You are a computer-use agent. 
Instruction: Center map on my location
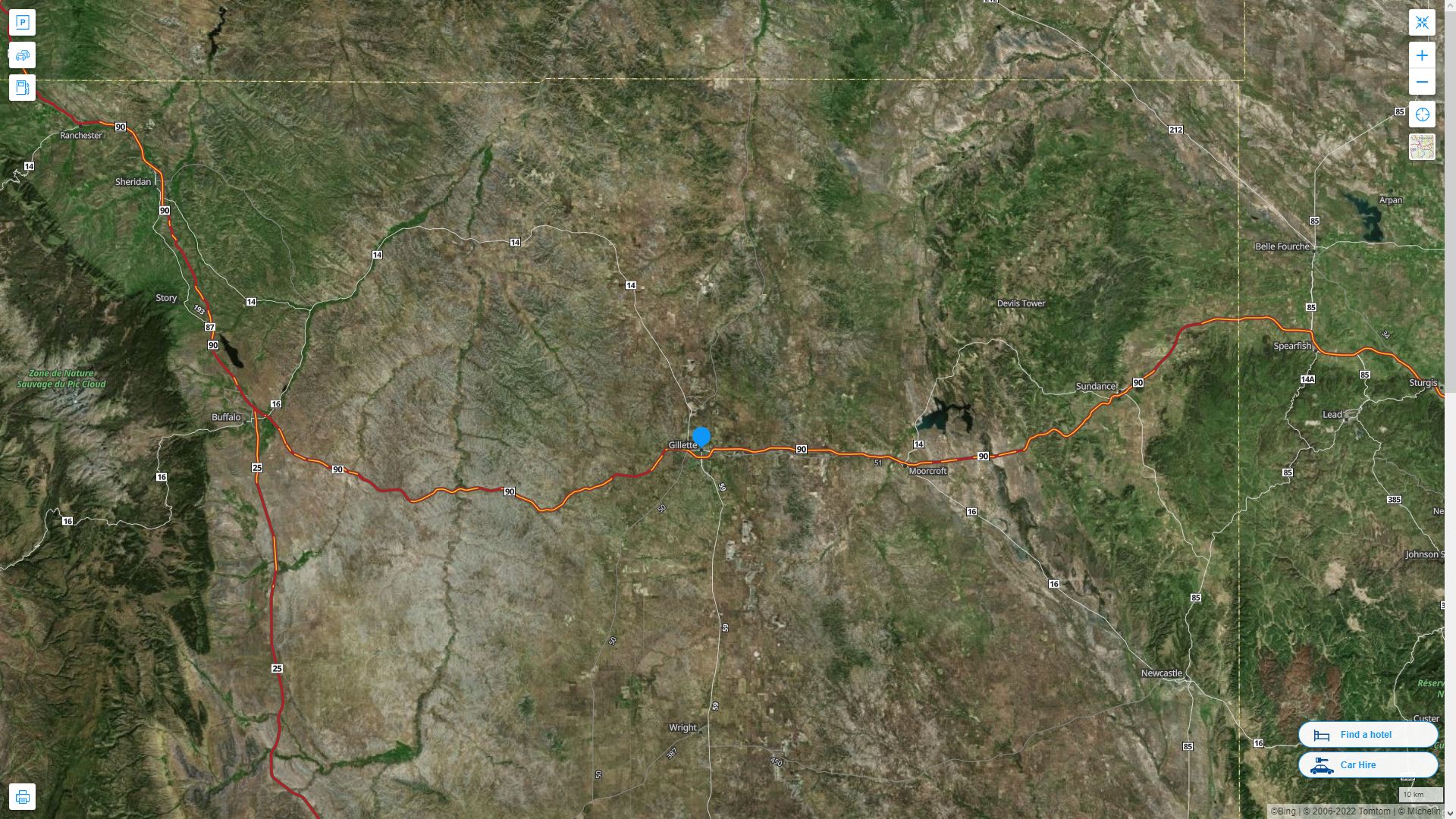(1422, 115)
